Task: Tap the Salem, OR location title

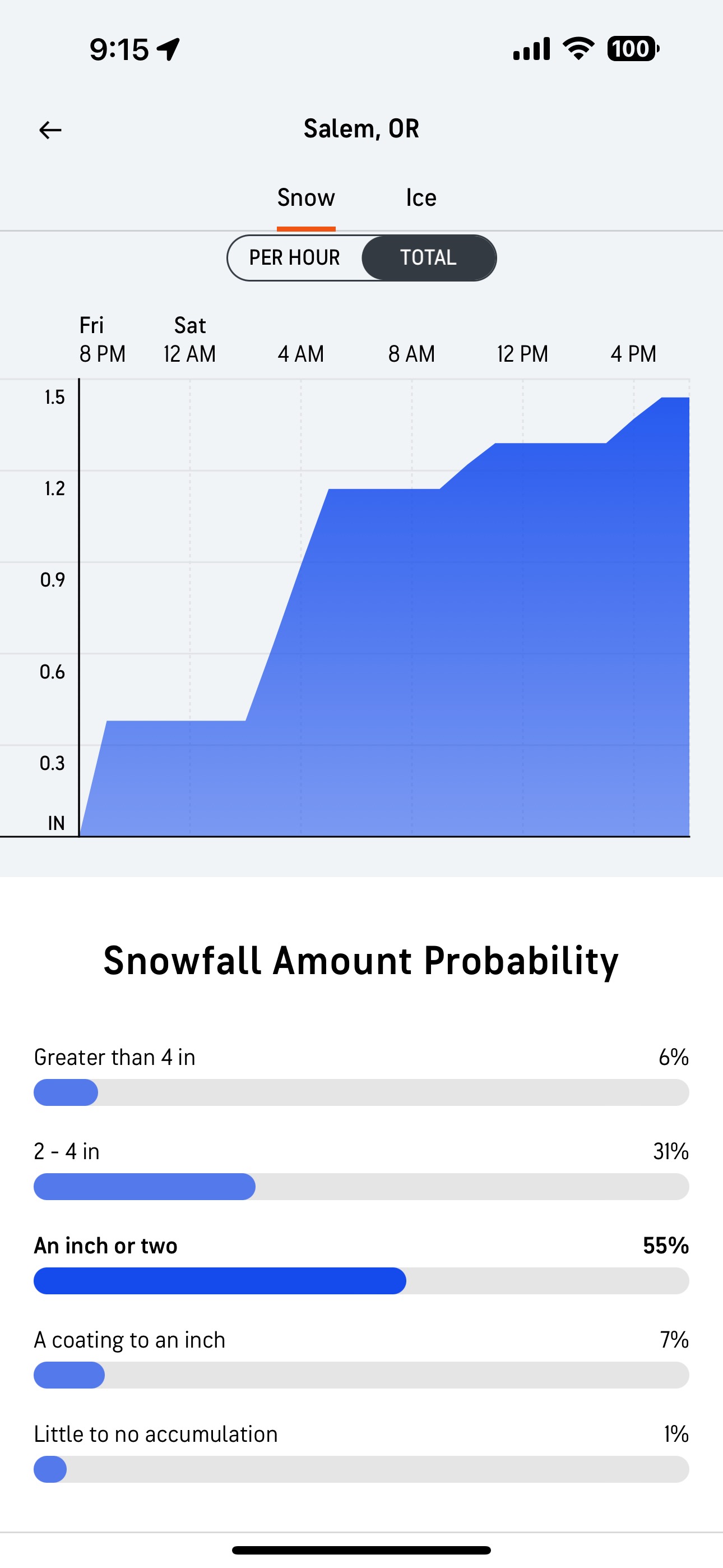Action: [361, 128]
